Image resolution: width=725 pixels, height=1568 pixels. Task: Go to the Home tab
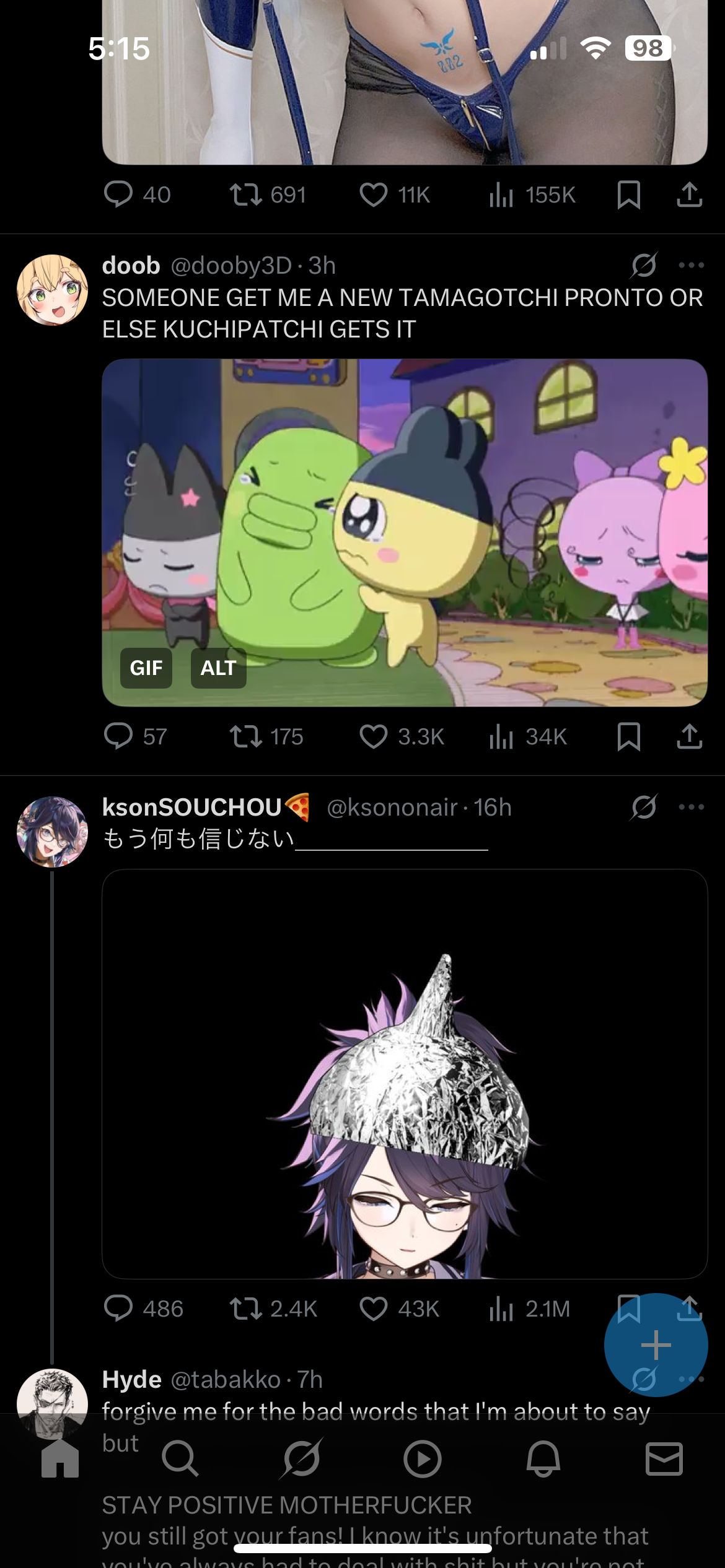click(x=60, y=1459)
